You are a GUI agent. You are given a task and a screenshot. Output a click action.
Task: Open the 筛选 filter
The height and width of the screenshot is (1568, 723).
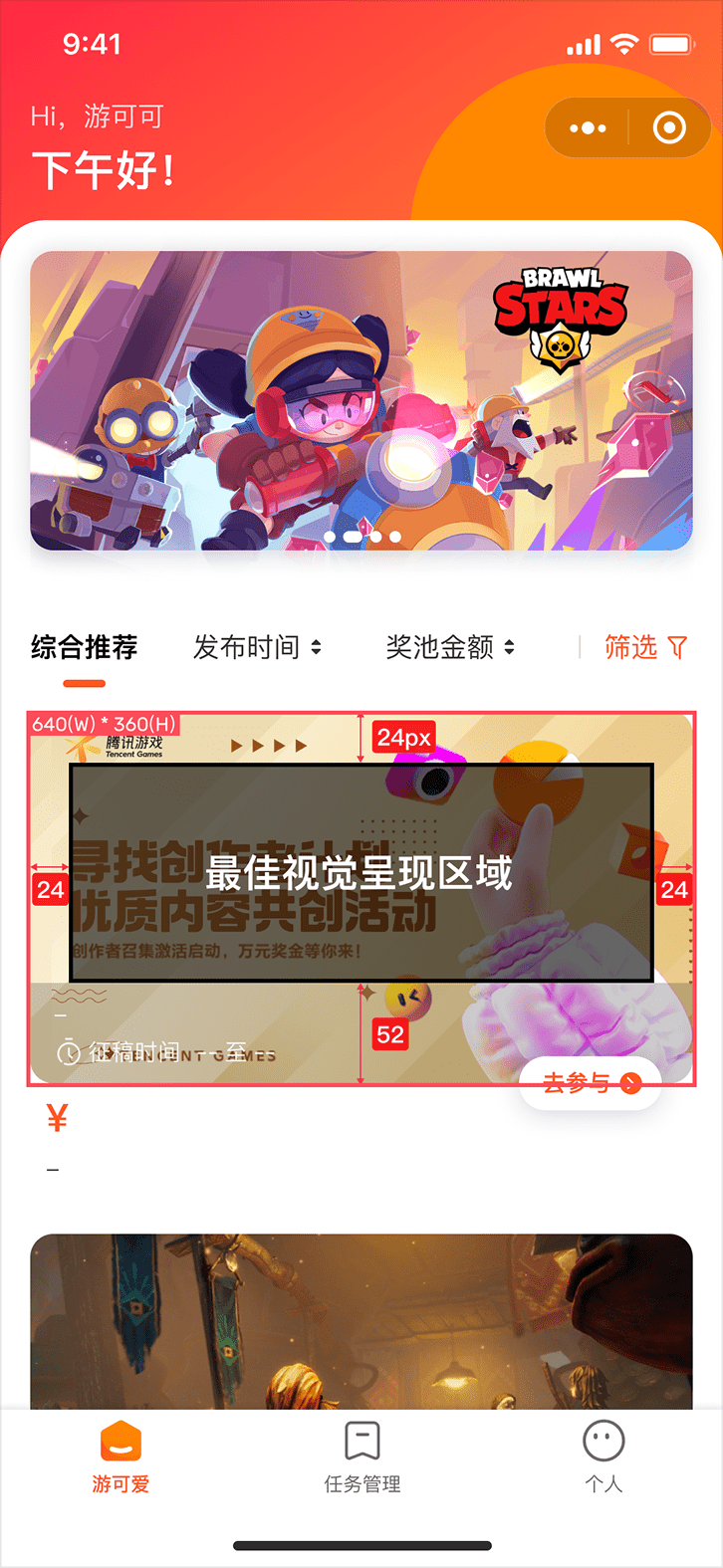click(645, 648)
